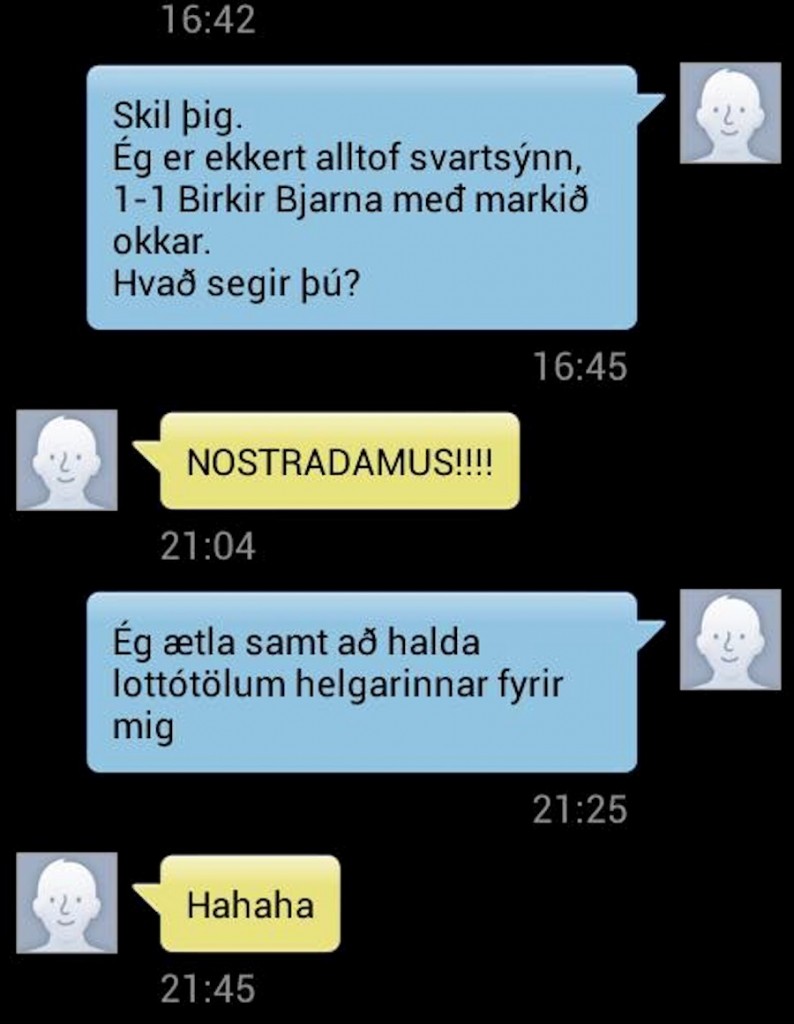Tap avatar beside the 'lottótölum helgarinnar' message
The height and width of the screenshot is (1024, 794).
(x=730, y=640)
